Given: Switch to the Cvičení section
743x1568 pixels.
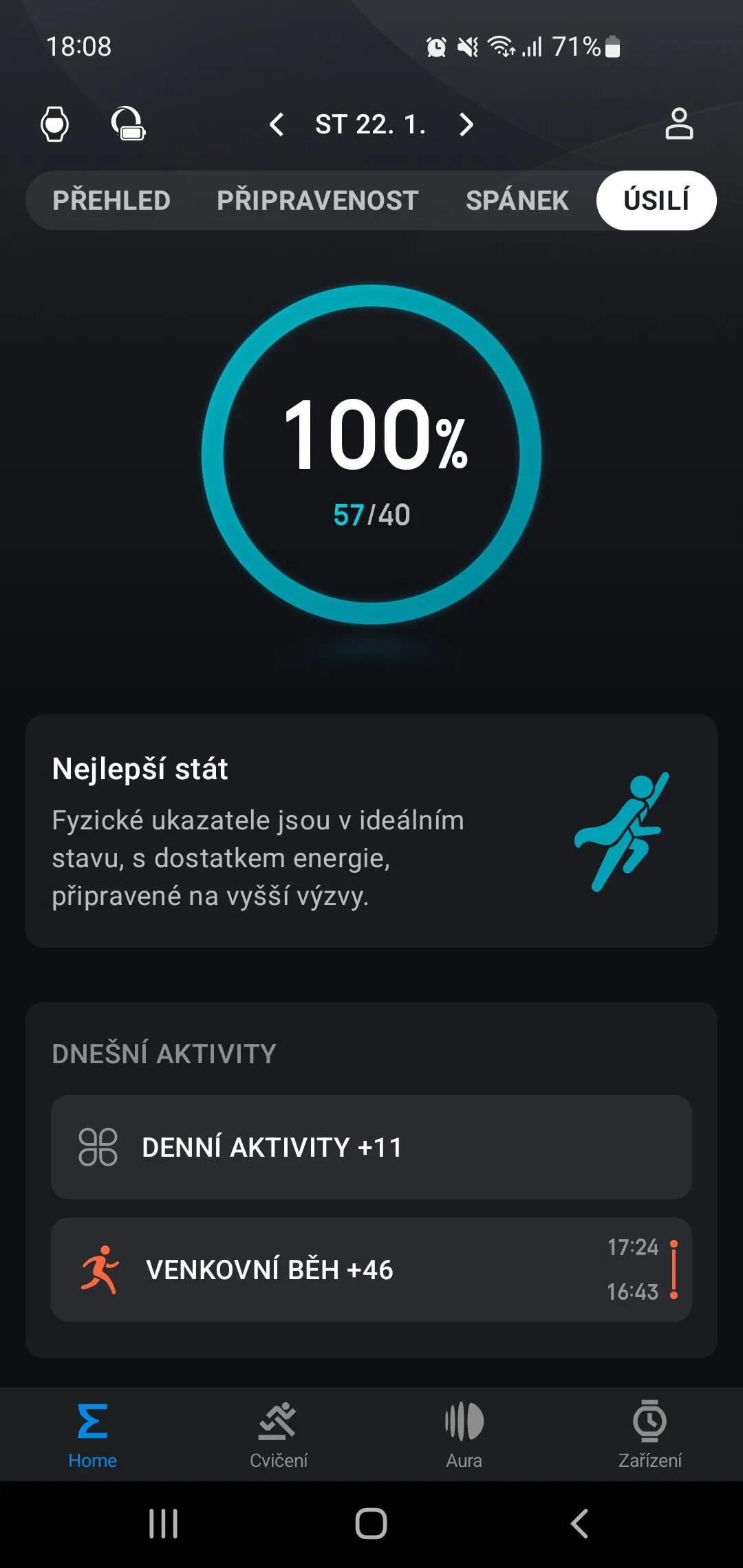Looking at the screenshot, I should (x=279, y=1435).
